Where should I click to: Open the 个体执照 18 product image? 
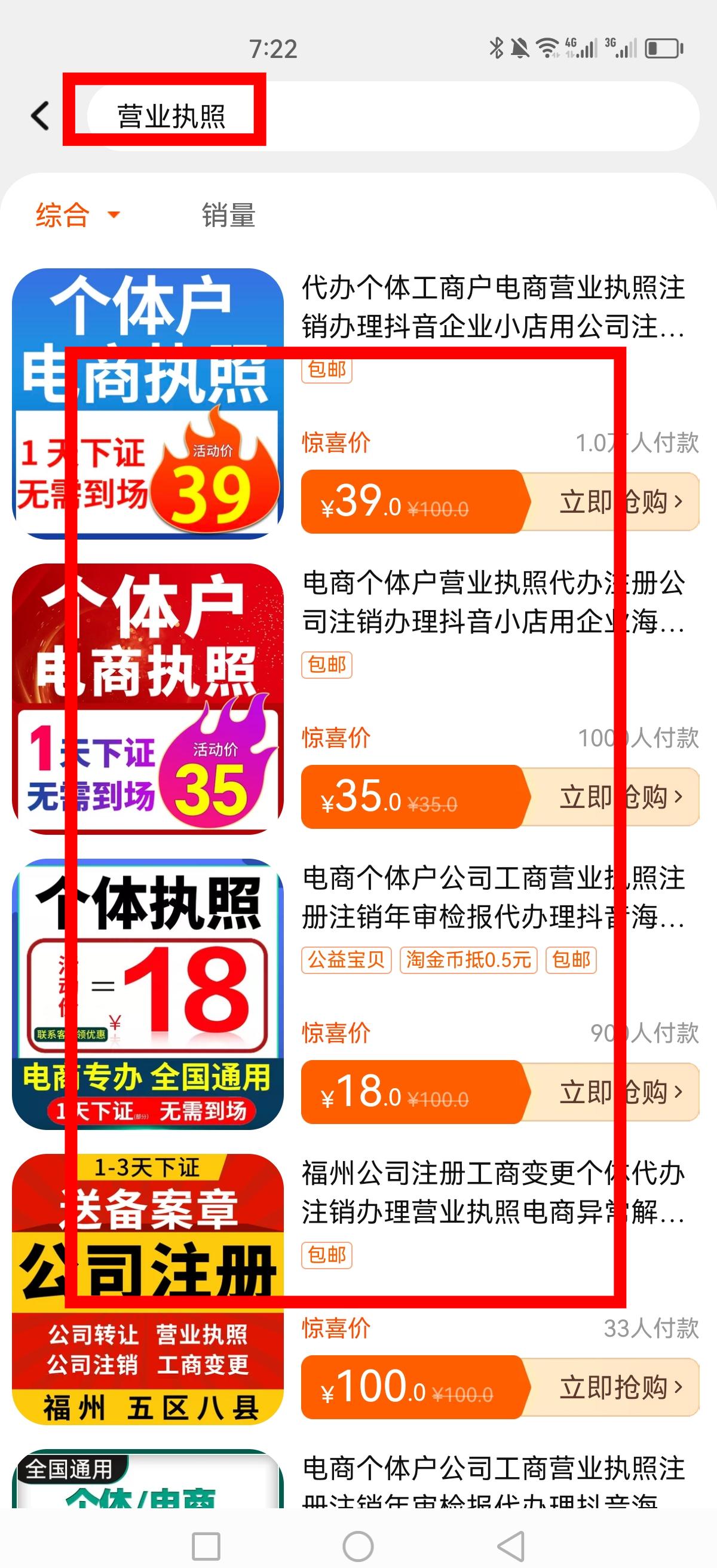pos(148,993)
